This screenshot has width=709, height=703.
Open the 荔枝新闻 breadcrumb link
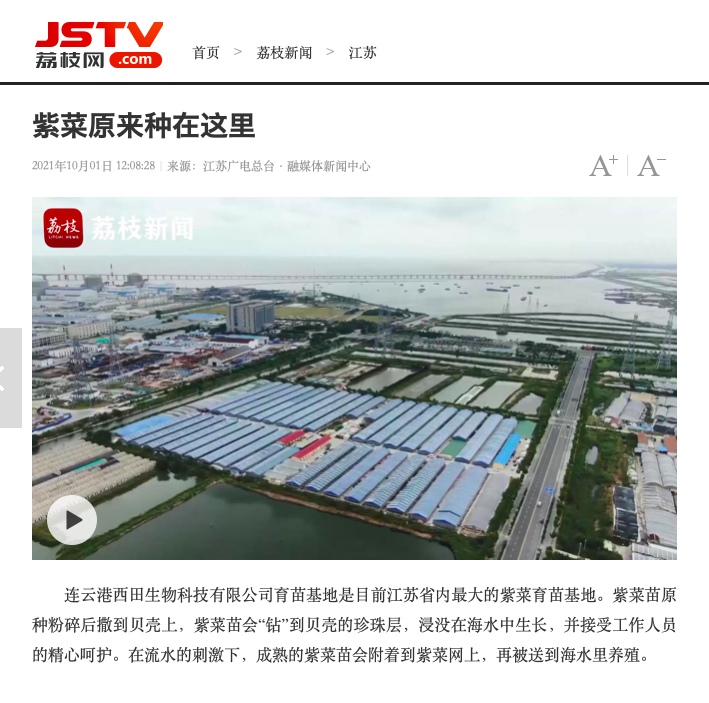coord(284,53)
